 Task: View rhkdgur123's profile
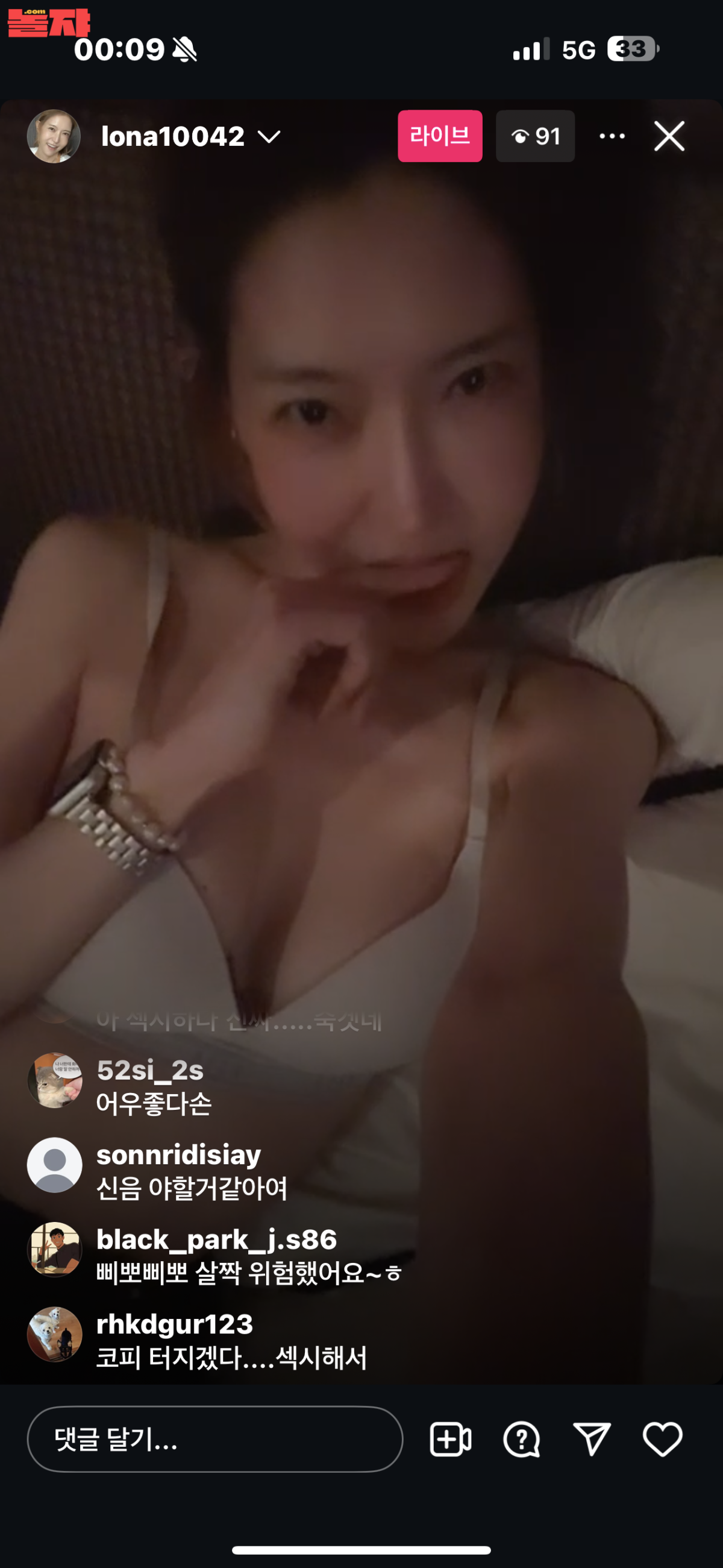(55, 1334)
